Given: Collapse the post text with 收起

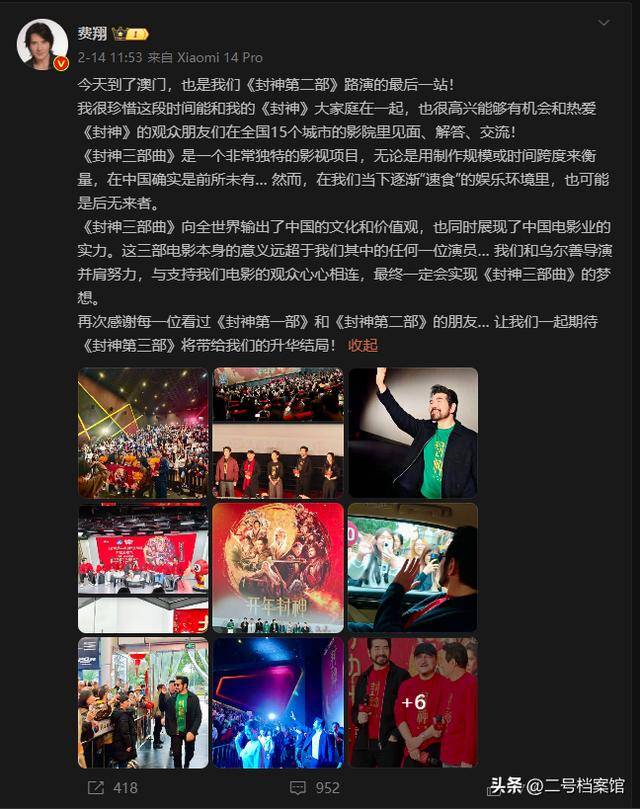Looking at the screenshot, I should point(363,345).
